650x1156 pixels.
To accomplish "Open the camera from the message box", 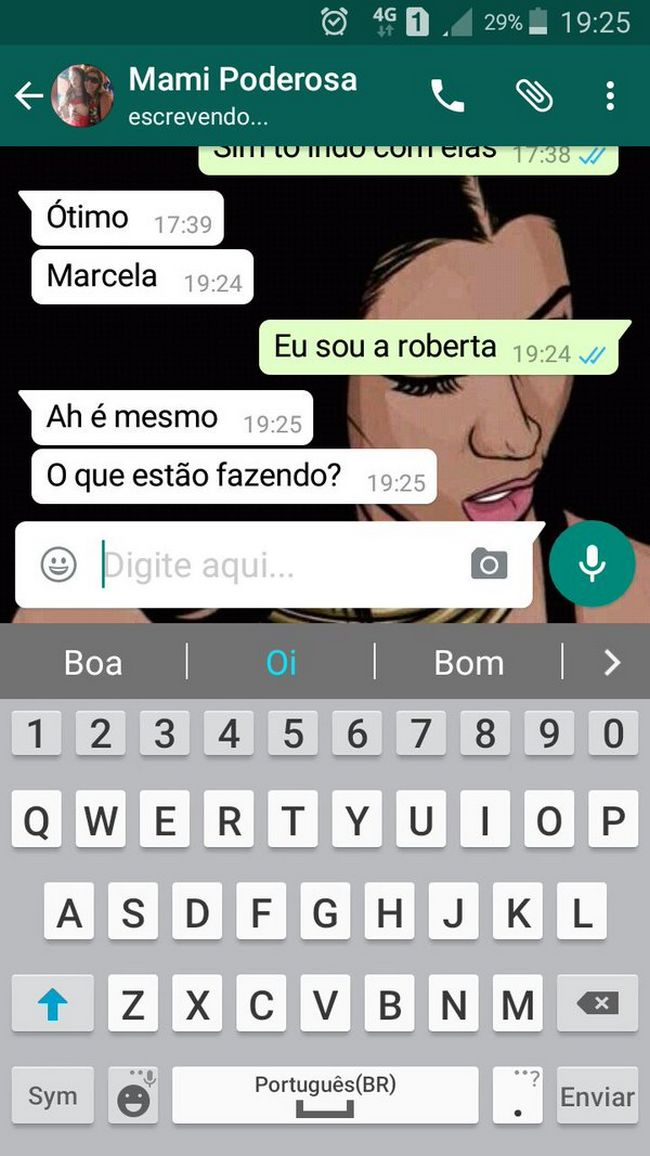I will coord(489,565).
